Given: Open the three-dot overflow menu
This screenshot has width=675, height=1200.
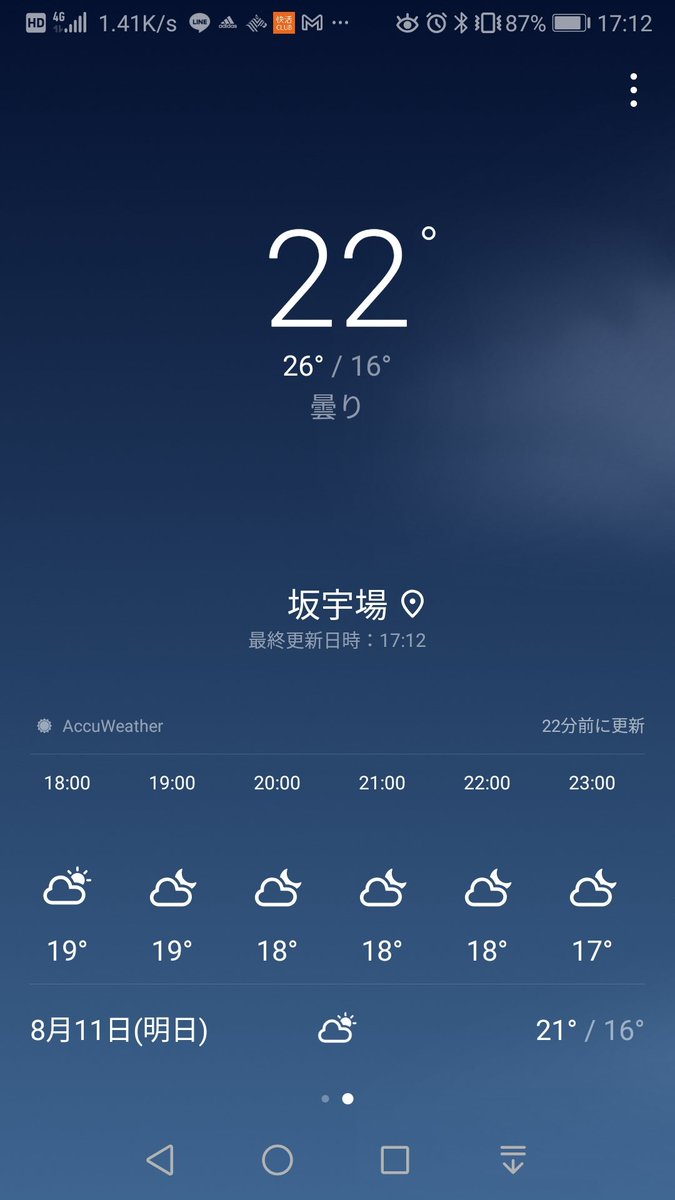Looking at the screenshot, I should [633, 91].
